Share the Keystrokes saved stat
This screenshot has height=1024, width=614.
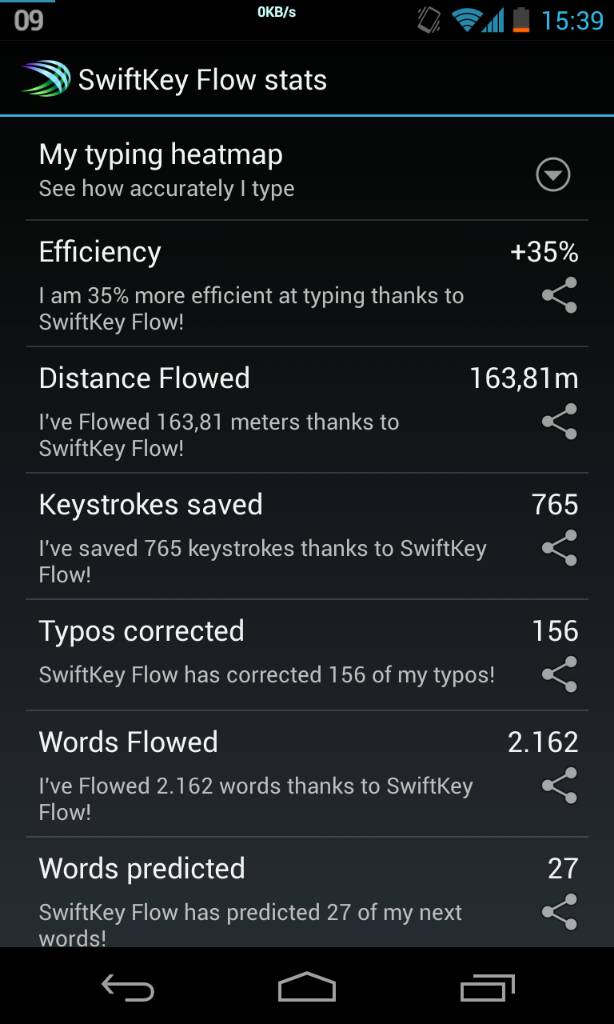coord(560,547)
